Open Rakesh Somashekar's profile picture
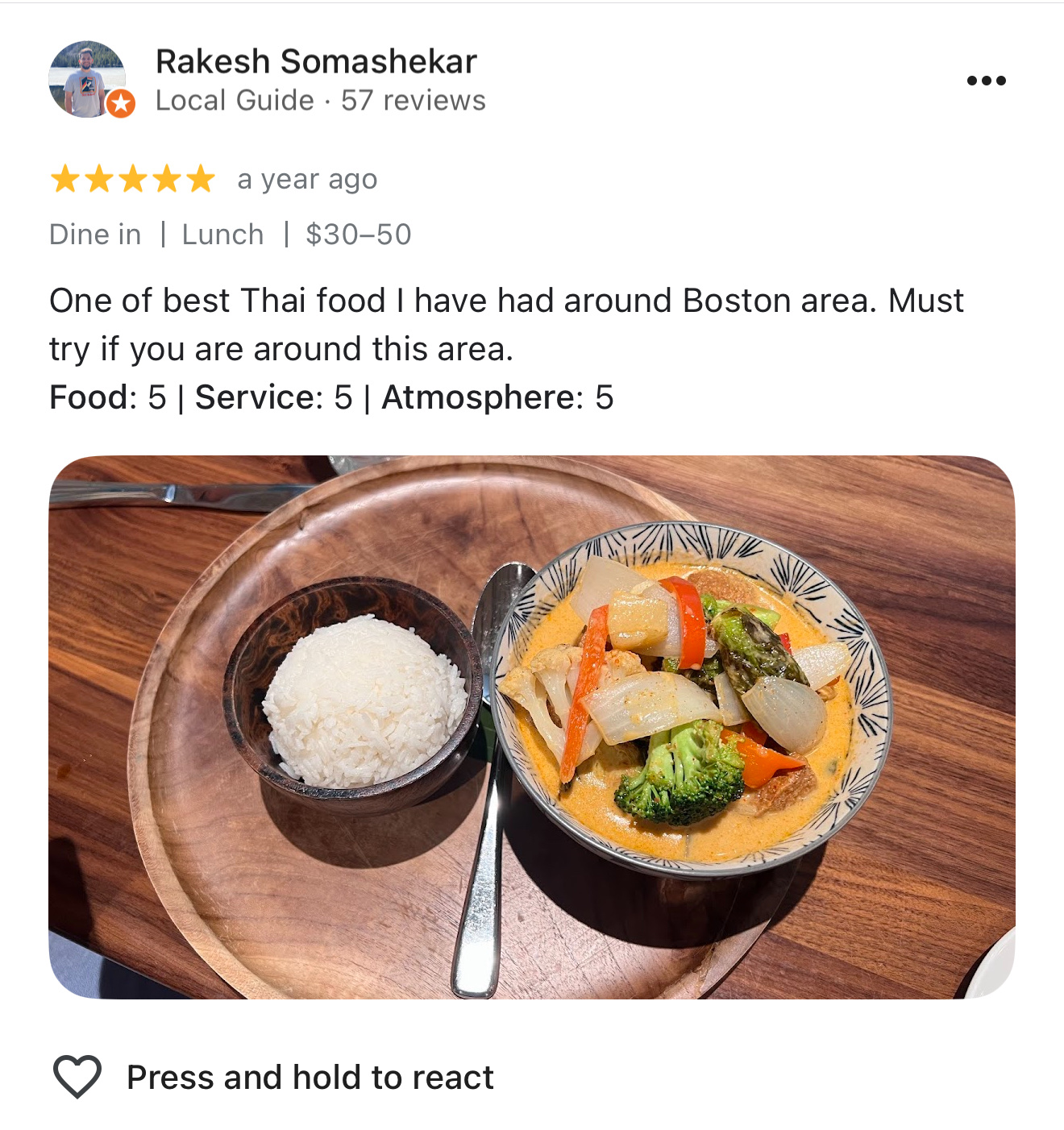The width and height of the screenshot is (1064, 1130). click(88, 80)
